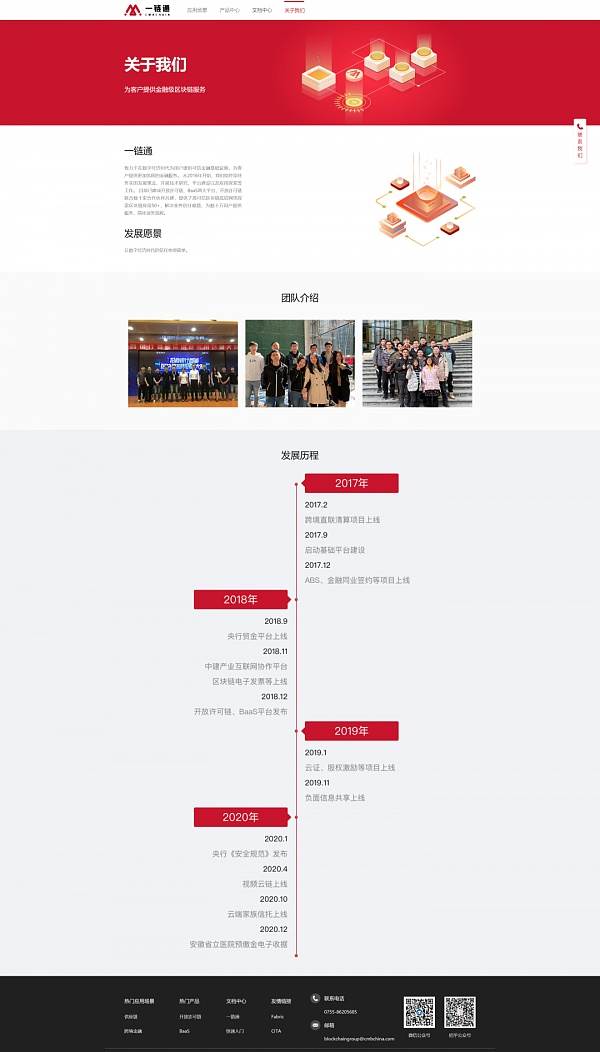Open the 跨境金融 footer link
This screenshot has height=1052, width=600.
[133, 1030]
